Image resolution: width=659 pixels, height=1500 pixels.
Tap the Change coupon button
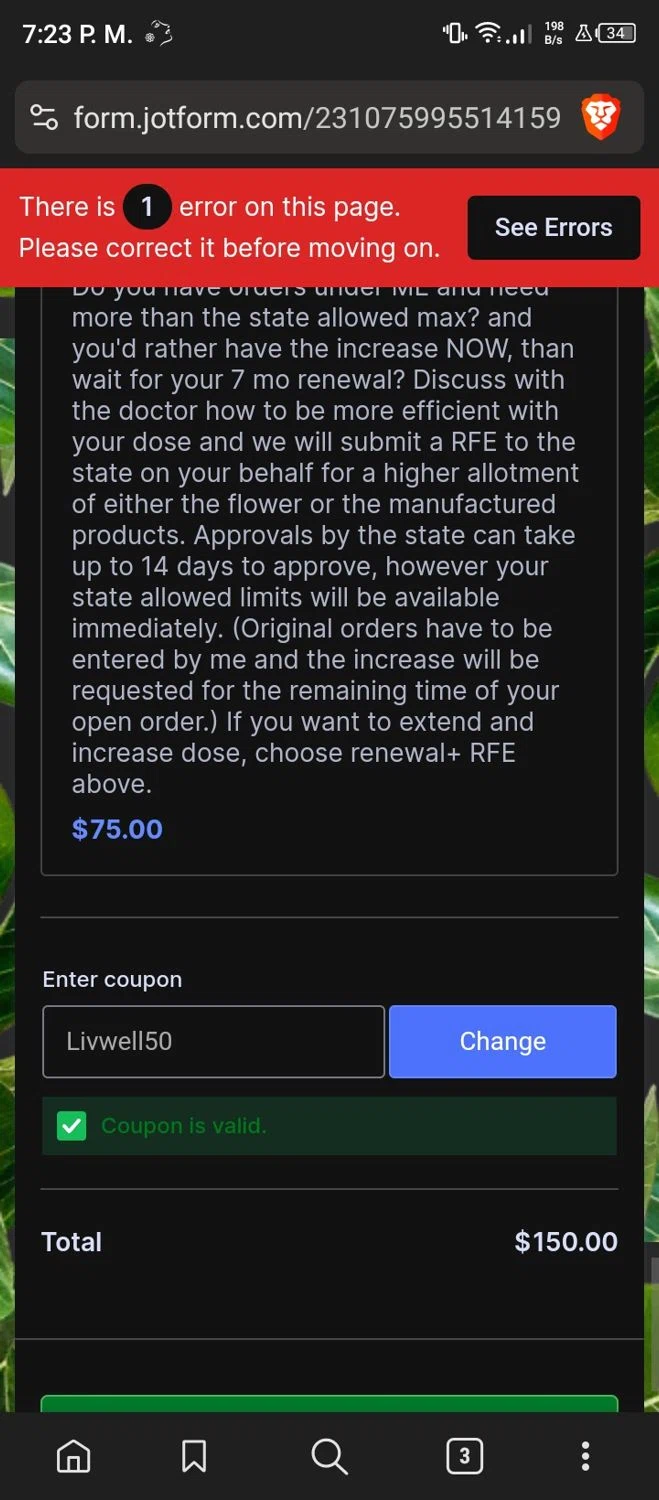(x=502, y=1041)
